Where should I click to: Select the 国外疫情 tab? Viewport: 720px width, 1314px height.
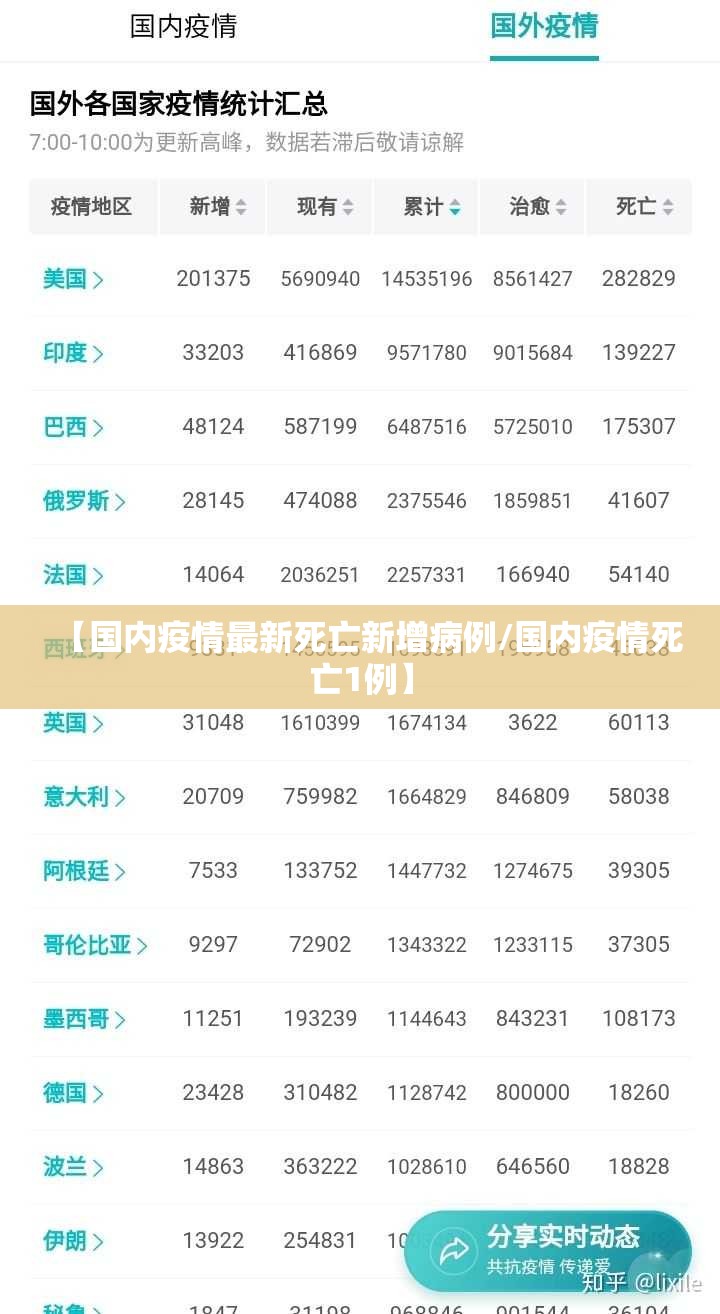tap(544, 26)
